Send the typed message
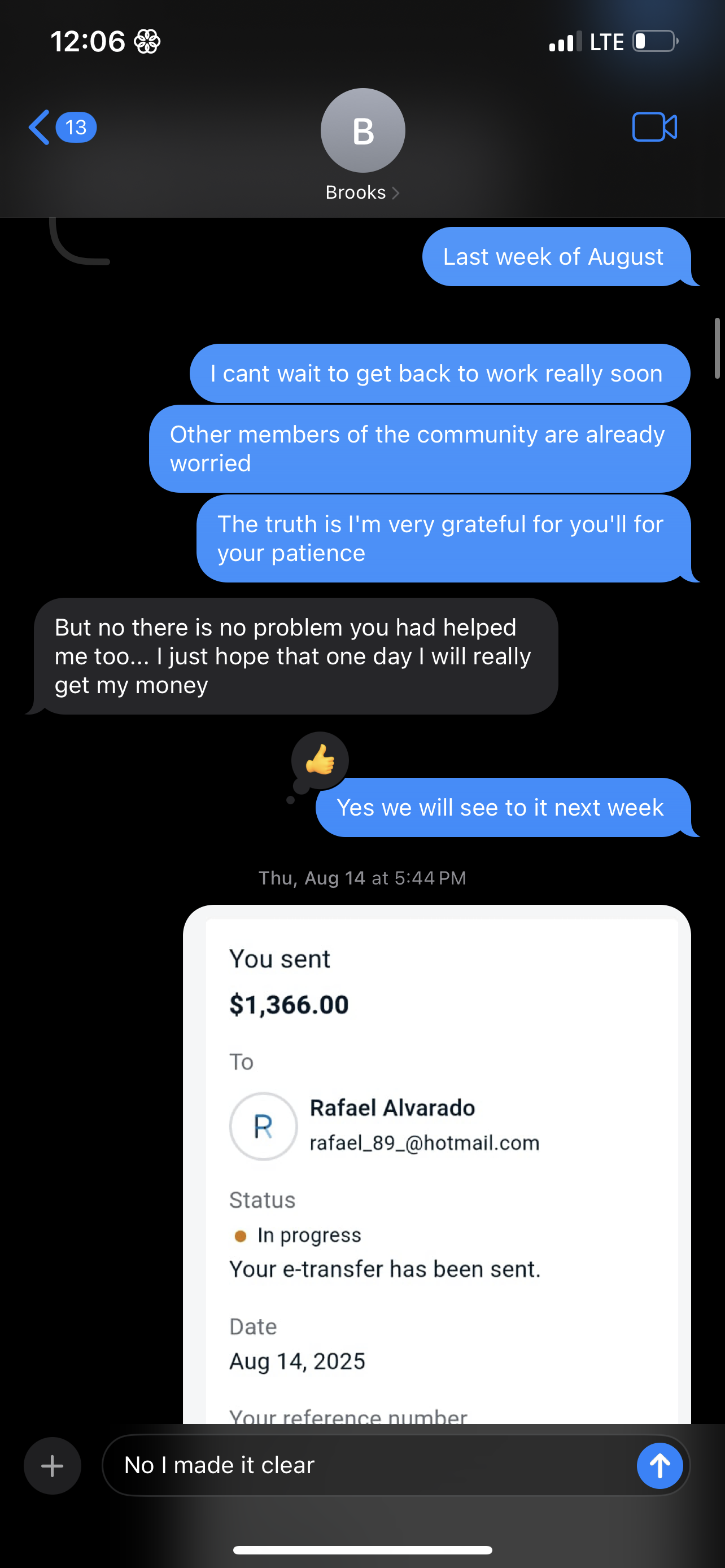The image size is (725, 1568). pyautogui.click(x=660, y=1466)
